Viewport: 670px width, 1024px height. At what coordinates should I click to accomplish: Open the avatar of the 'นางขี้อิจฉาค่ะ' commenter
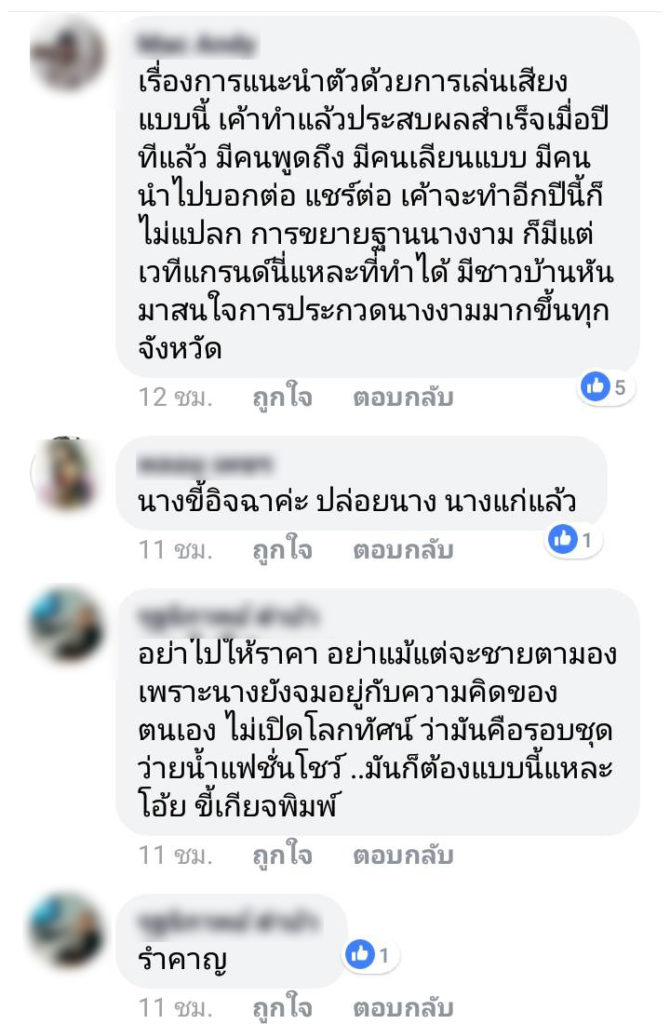click(67, 474)
